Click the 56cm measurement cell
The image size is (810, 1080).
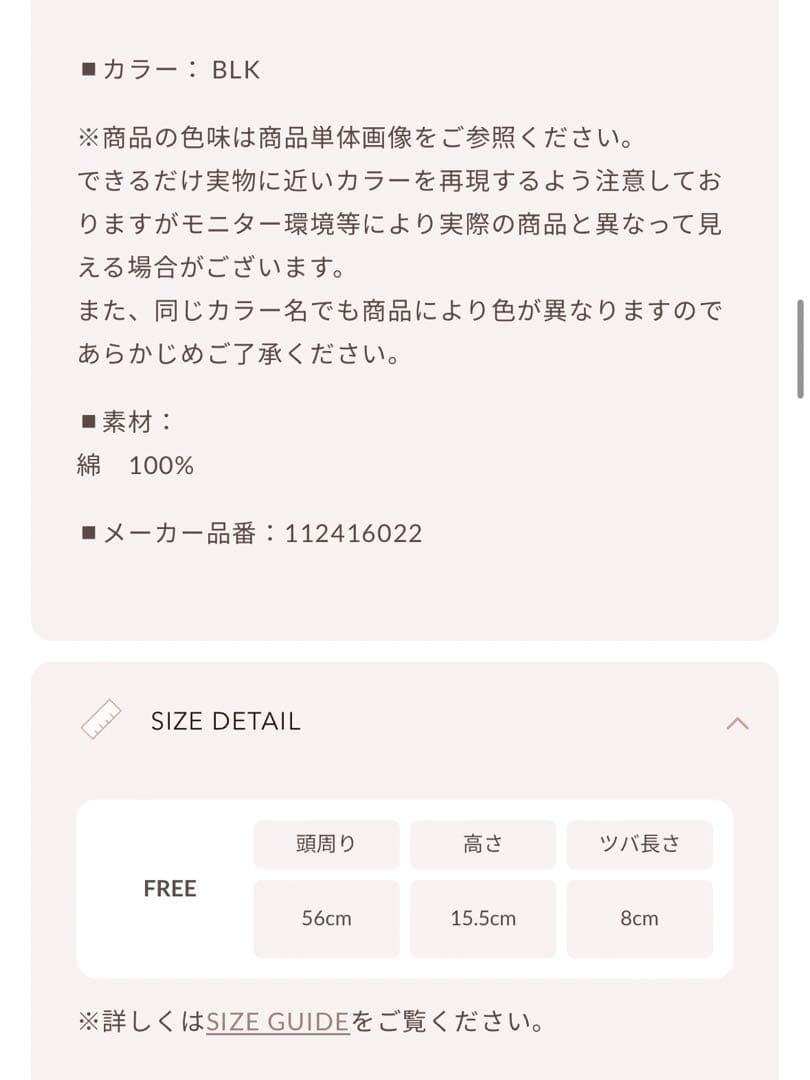pyautogui.click(x=326, y=918)
